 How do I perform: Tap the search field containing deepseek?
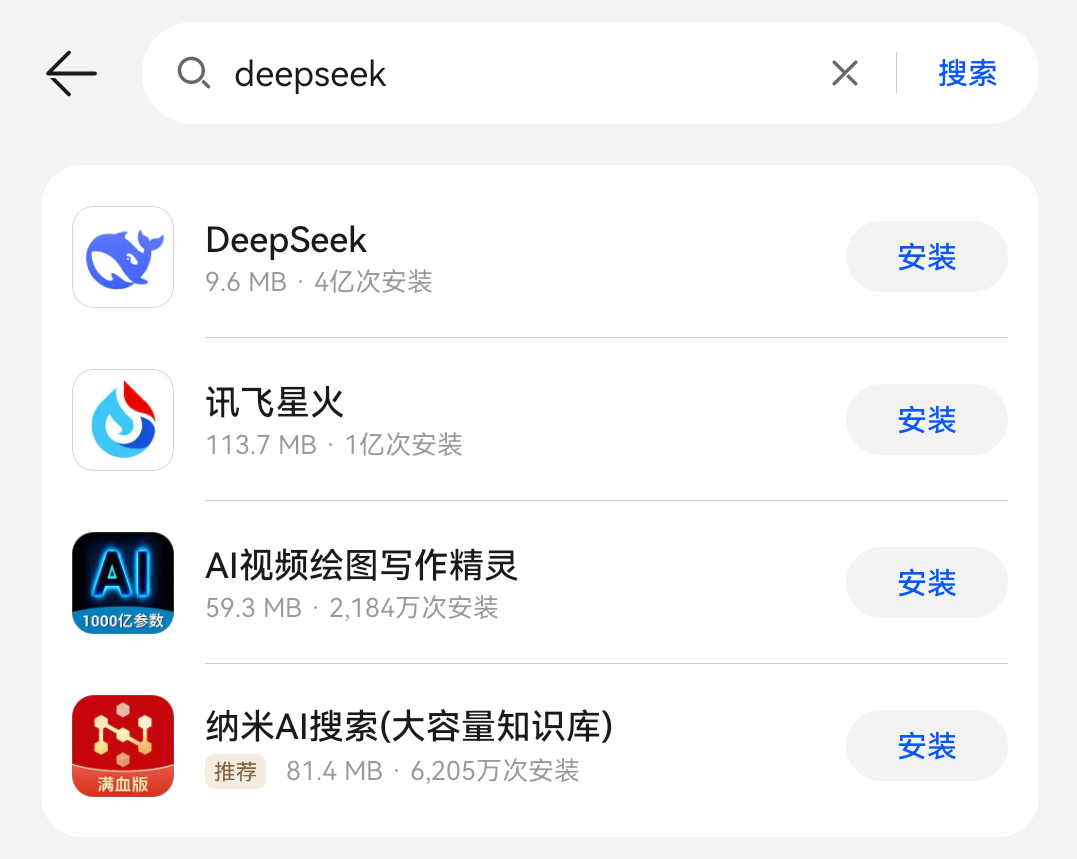(500, 74)
